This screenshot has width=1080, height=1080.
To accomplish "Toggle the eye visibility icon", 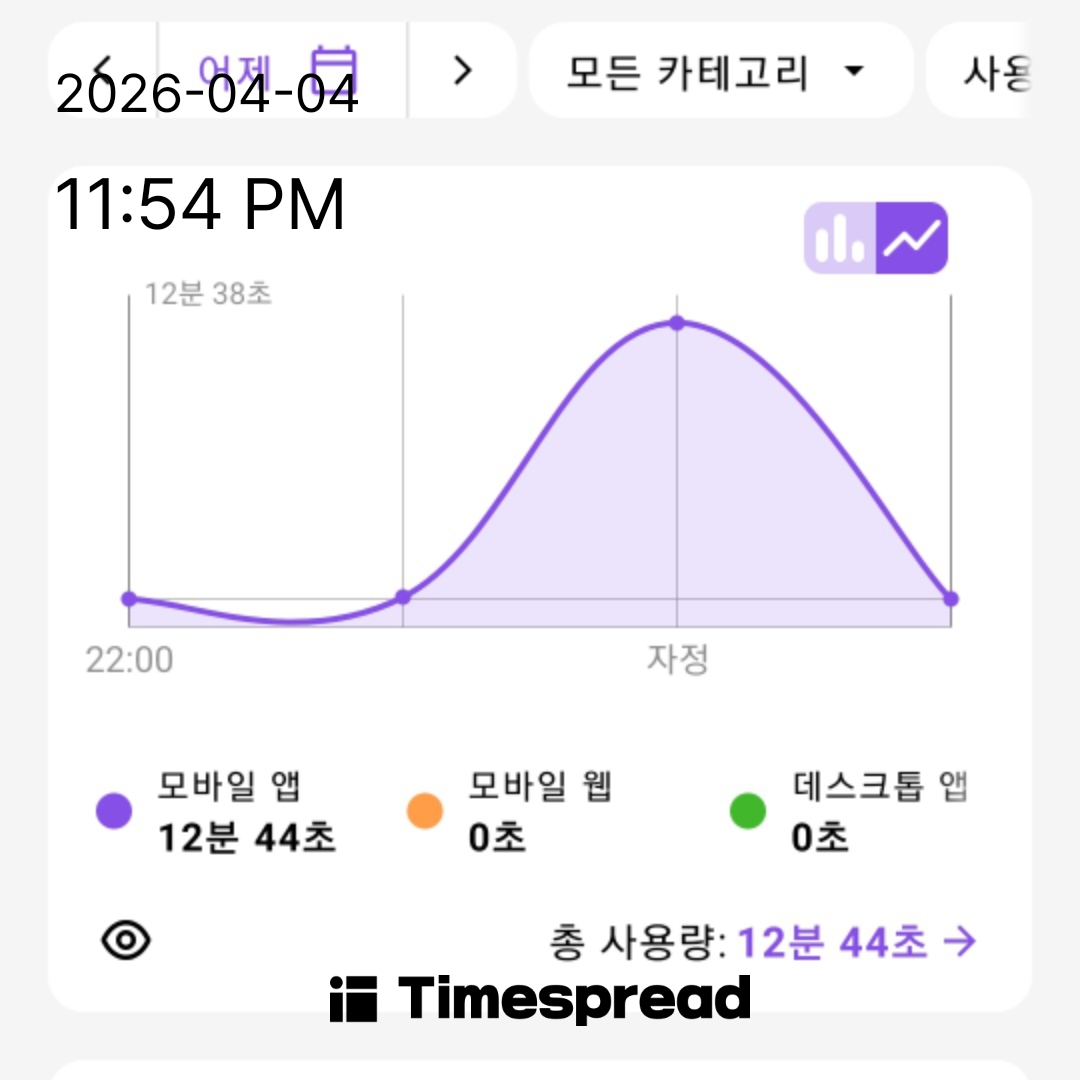I will 127,940.
